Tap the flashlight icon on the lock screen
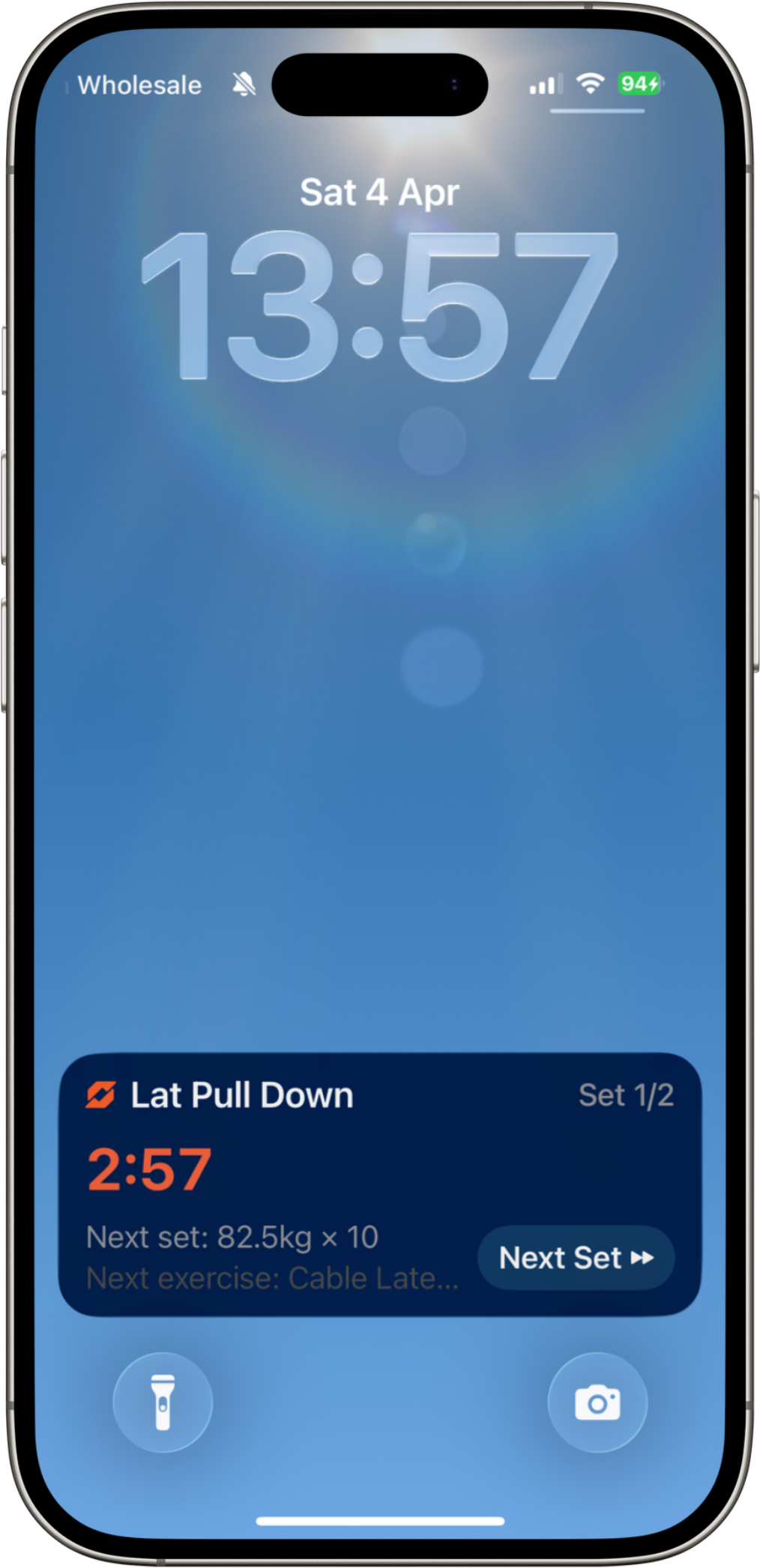The image size is (760, 1568). pos(162,1404)
